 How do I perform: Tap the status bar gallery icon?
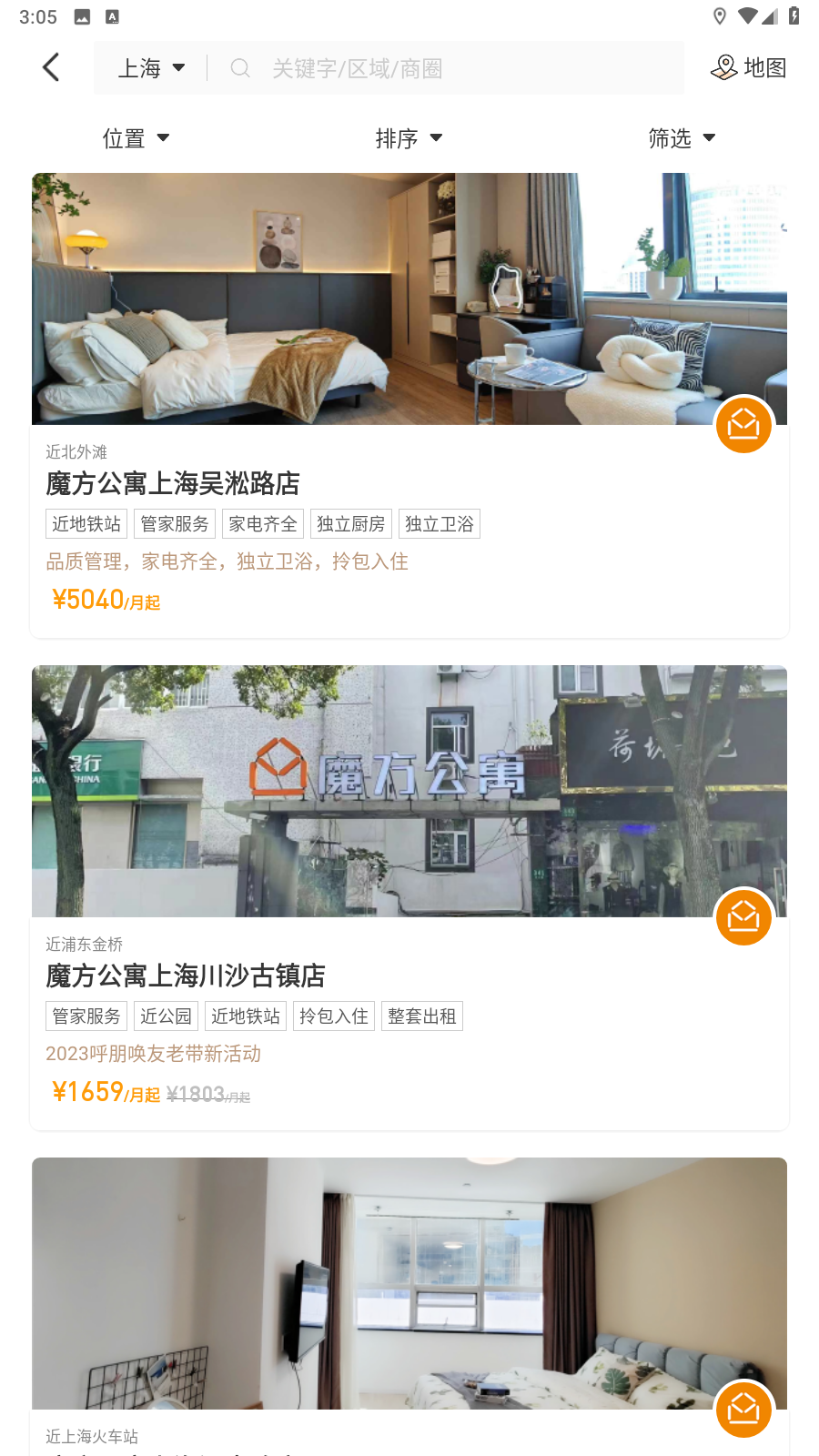pos(82,15)
